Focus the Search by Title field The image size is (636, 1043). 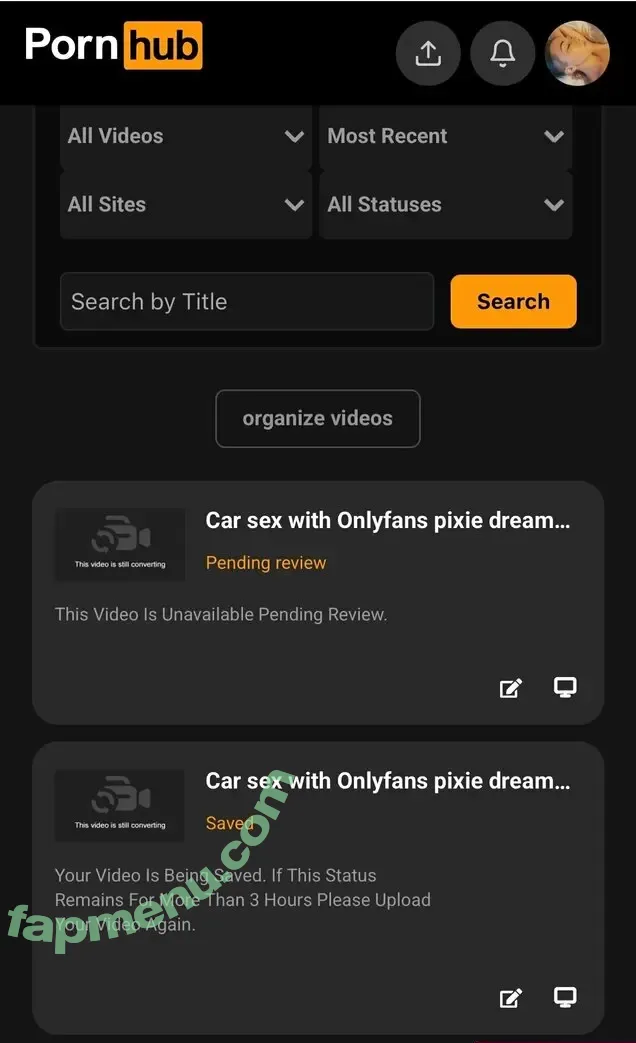pos(247,301)
